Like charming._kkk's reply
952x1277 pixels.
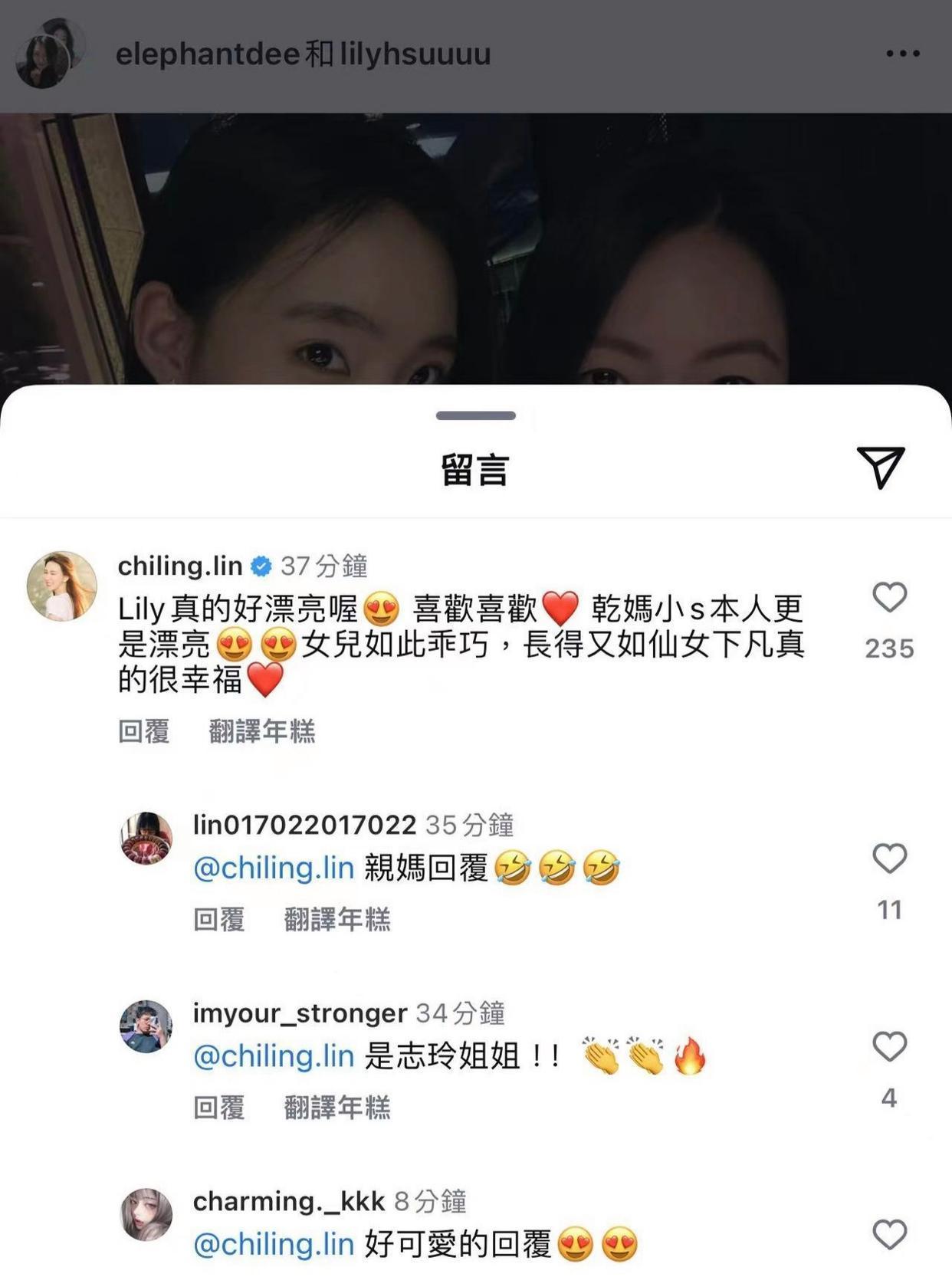coord(889,1235)
